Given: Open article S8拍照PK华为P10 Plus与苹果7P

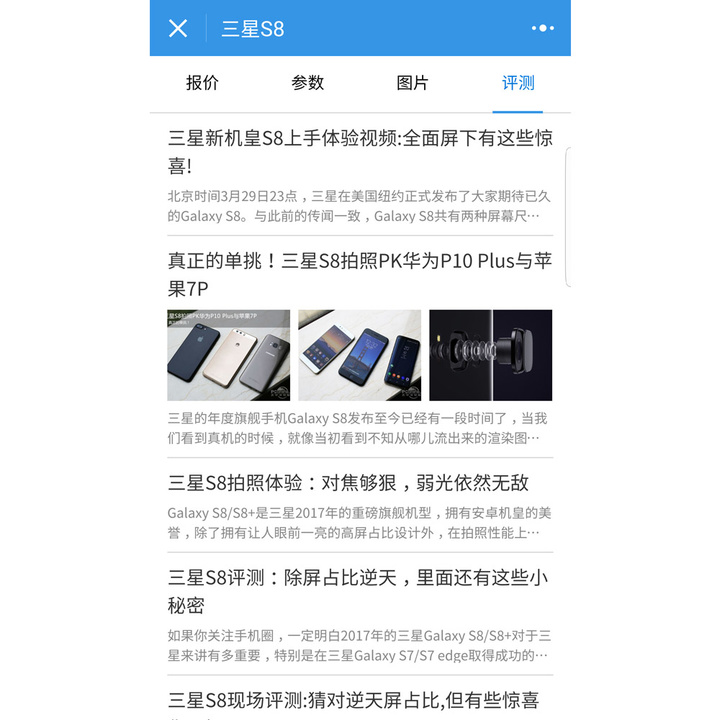Looking at the screenshot, I should (x=360, y=274).
